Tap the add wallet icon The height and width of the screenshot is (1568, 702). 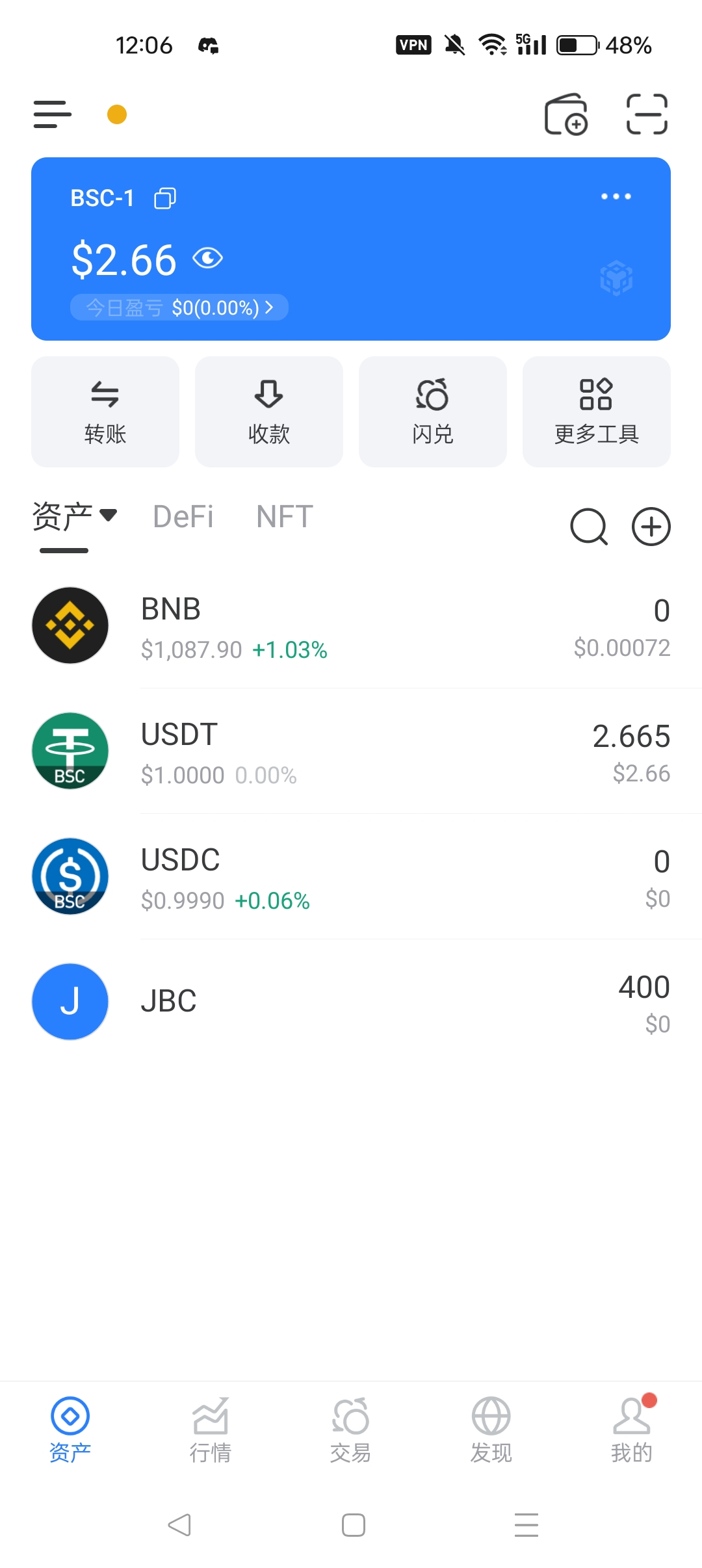click(x=565, y=114)
